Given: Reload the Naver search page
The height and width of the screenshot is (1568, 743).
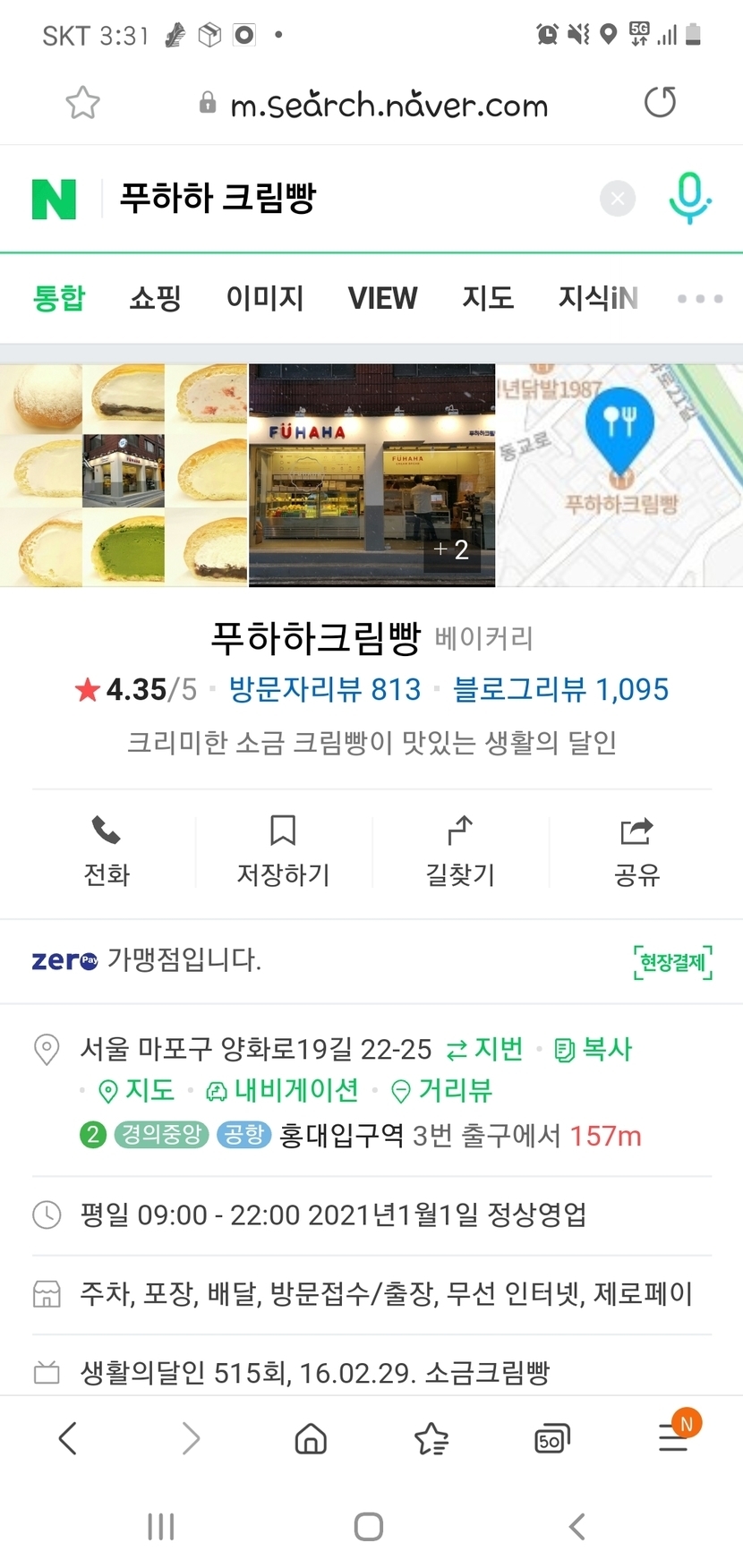Looking at the screenshot, I should tap(660, 103).
